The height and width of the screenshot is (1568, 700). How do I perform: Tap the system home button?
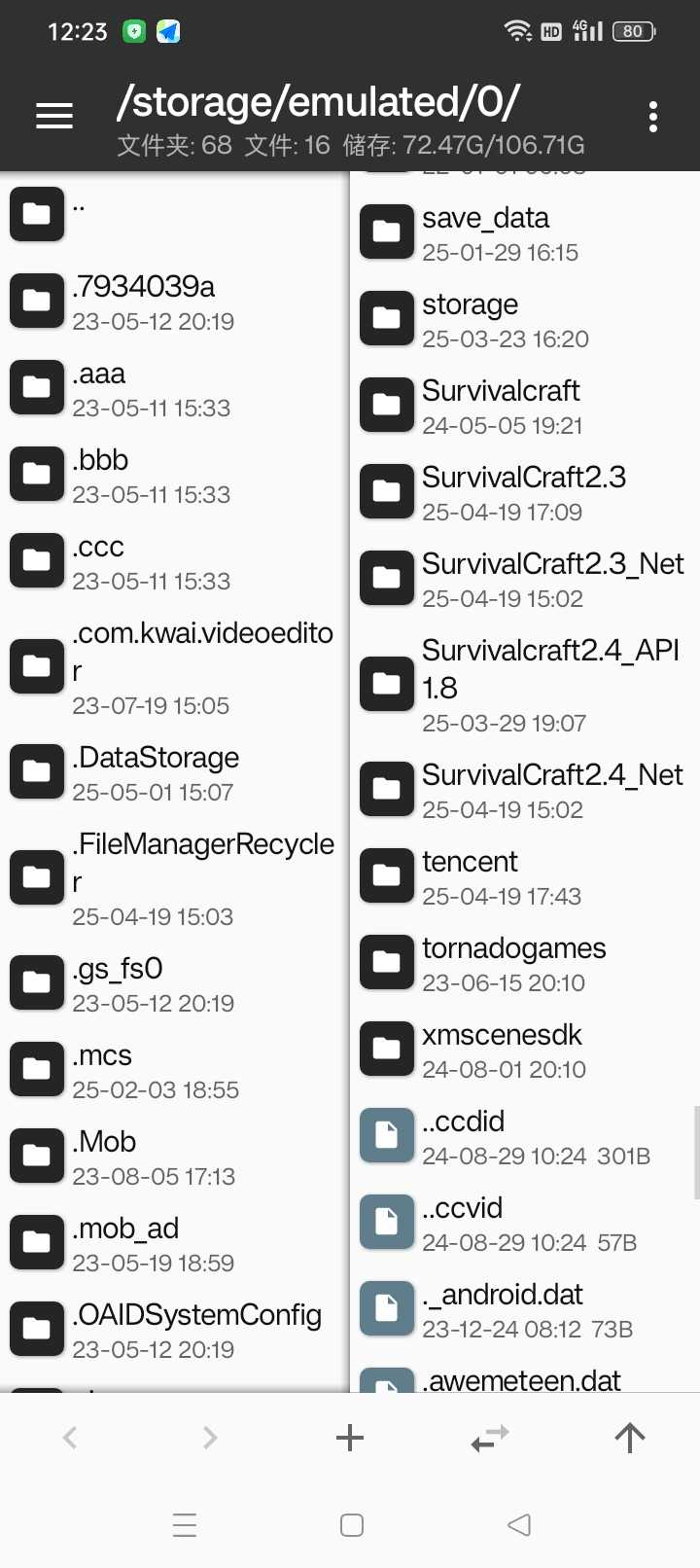[x=352, y=1524]
